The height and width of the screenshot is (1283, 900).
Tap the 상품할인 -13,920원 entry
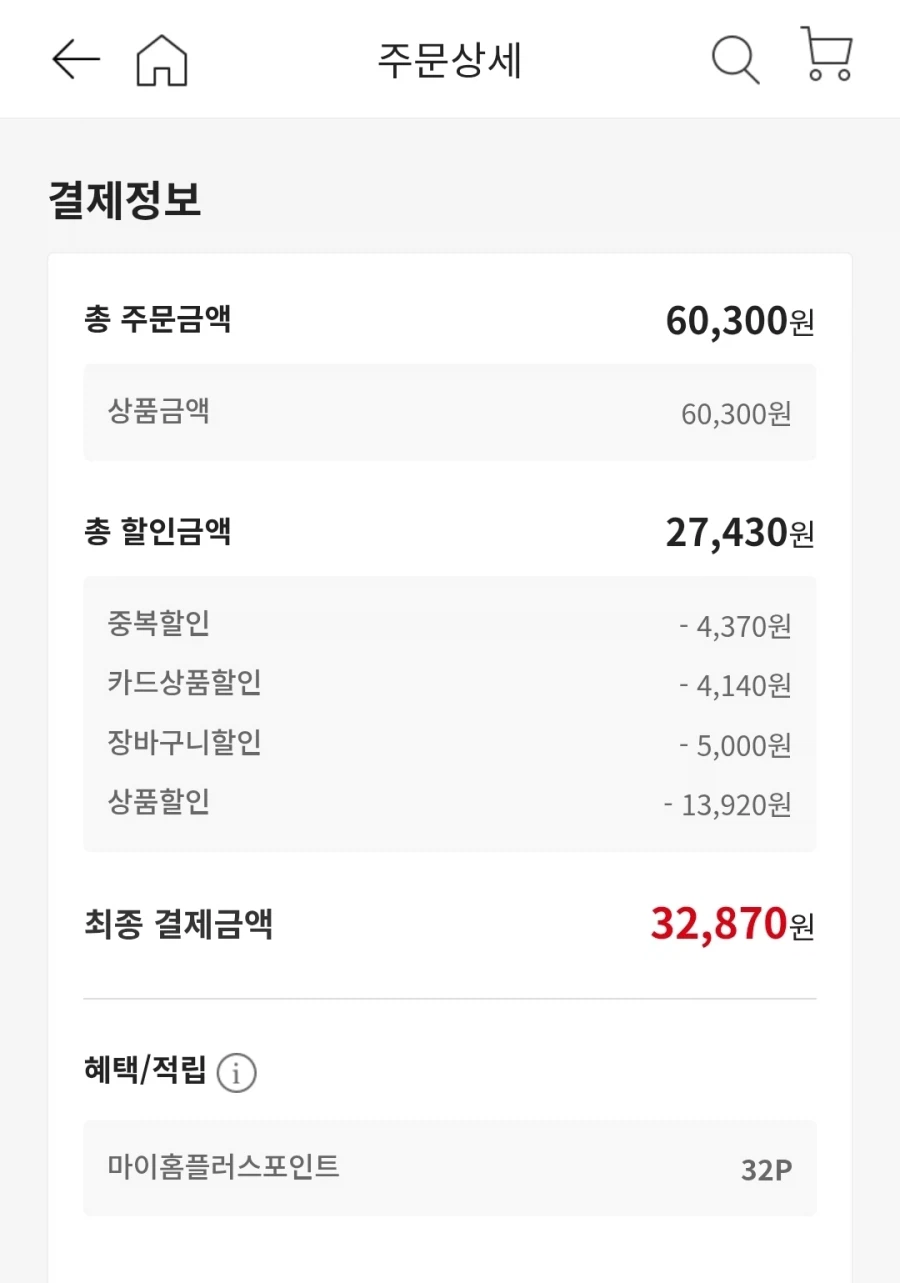(x=157, y=804)
